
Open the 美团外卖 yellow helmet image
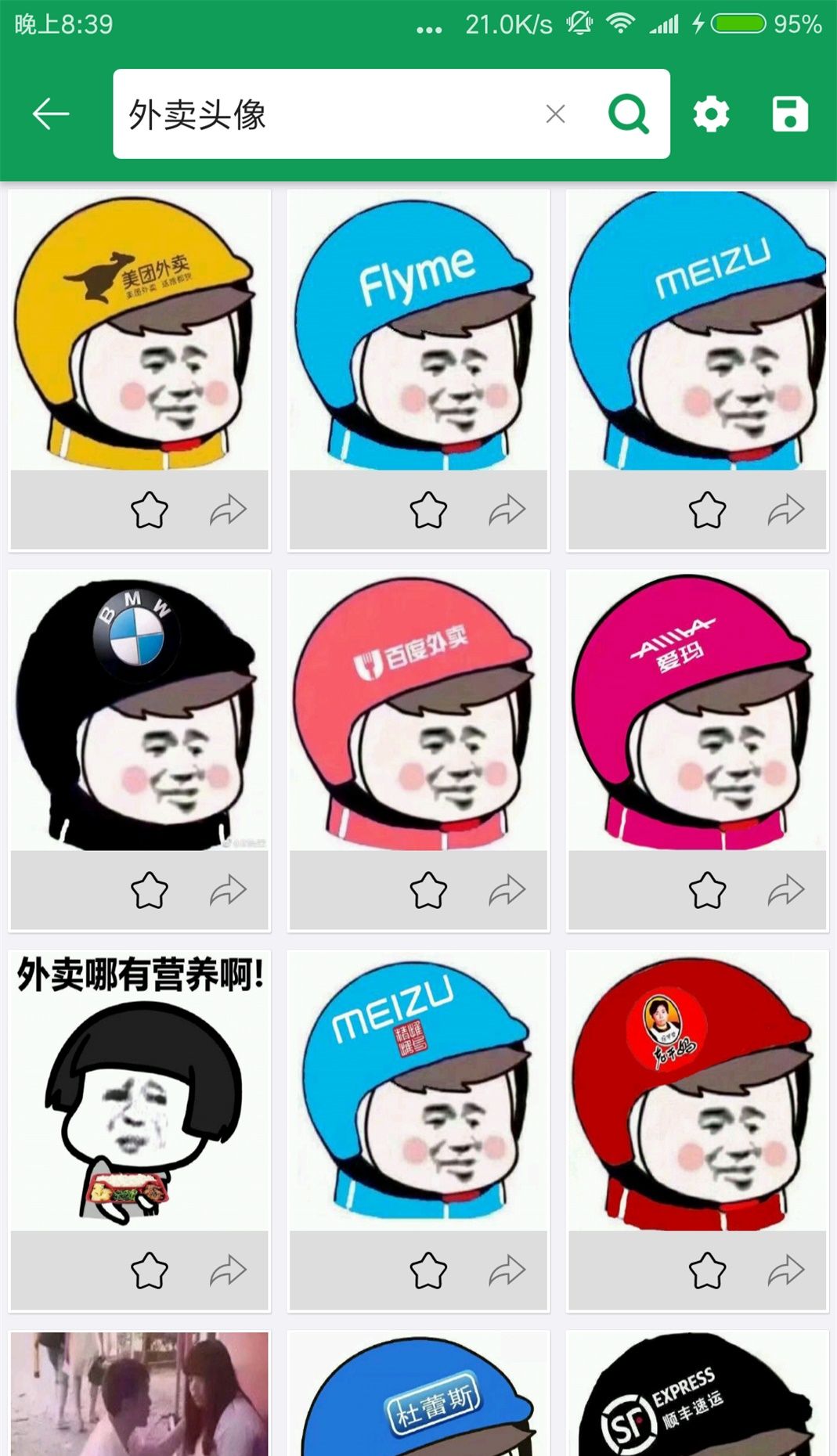click(x=139, y=331)
